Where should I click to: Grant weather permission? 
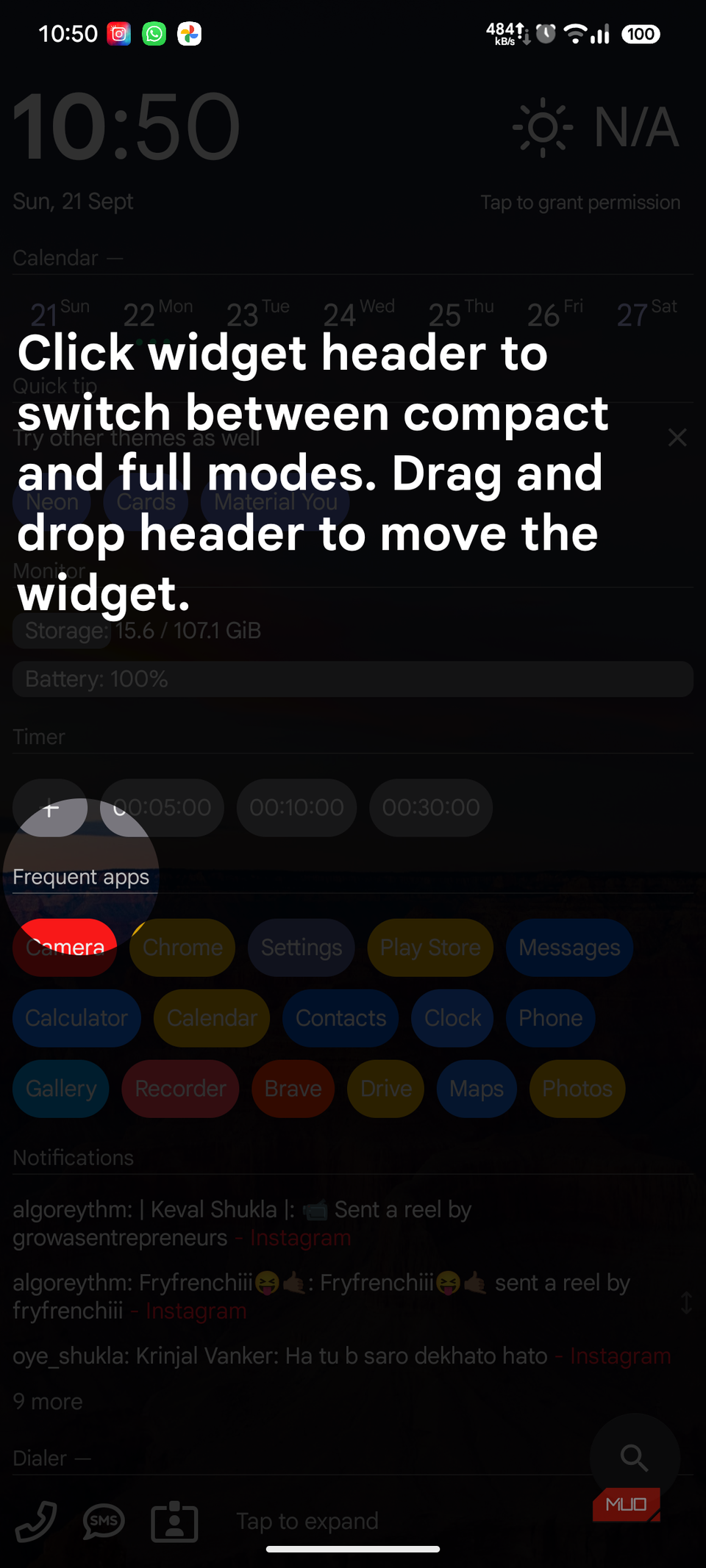point(580,203)
